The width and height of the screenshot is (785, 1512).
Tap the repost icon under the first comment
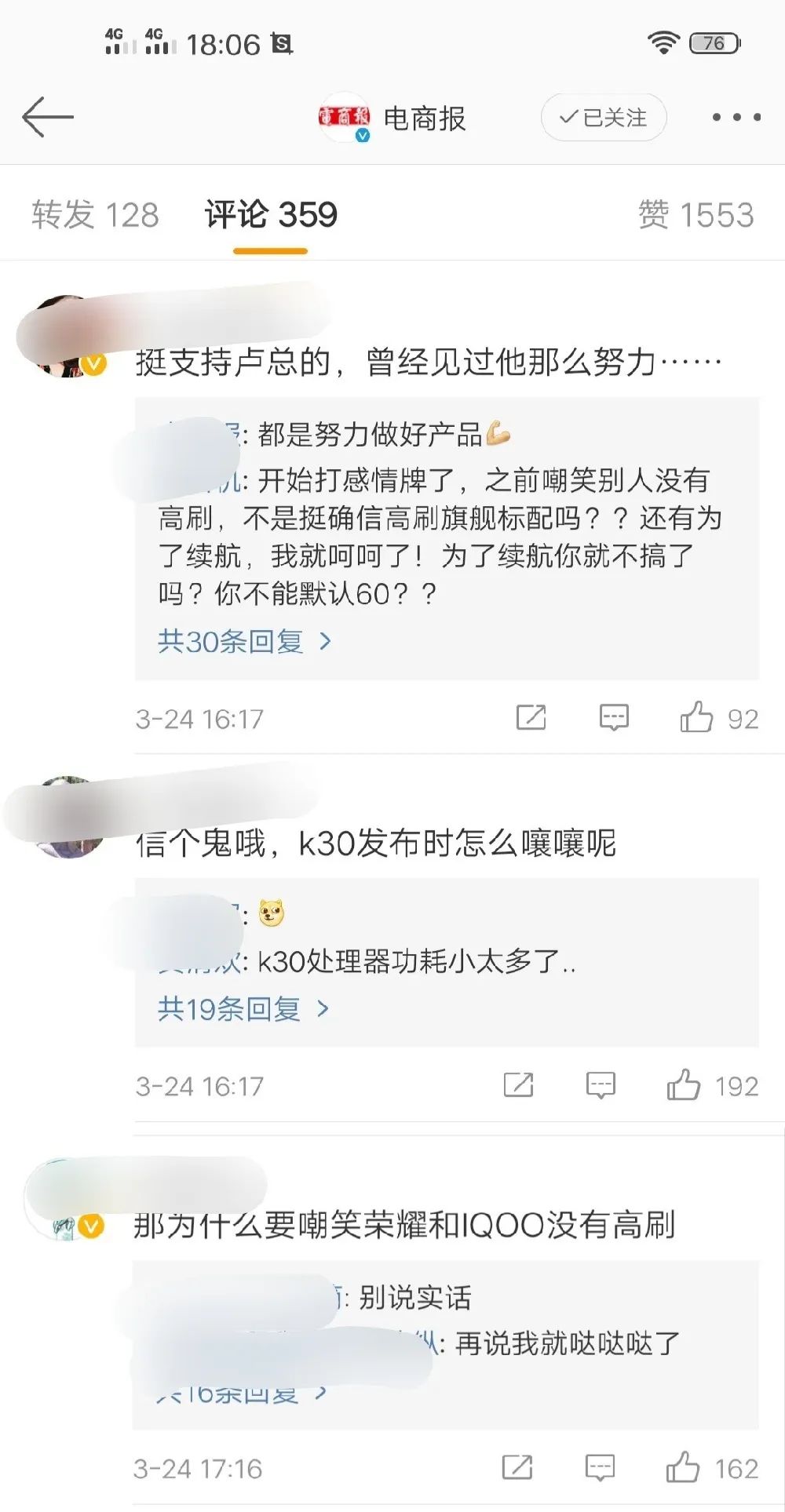point(531,716)
